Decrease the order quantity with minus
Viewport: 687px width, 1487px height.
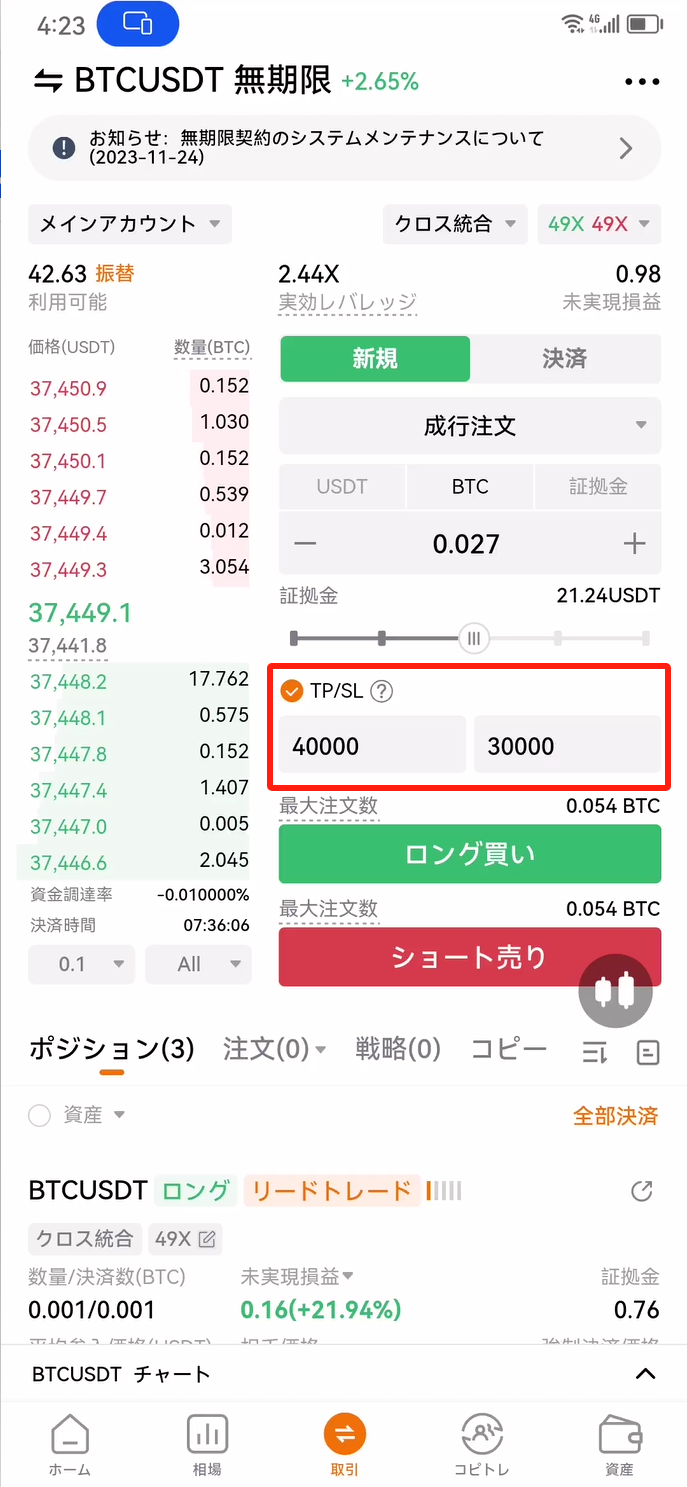pyautogui.click(x=305, y=544)
